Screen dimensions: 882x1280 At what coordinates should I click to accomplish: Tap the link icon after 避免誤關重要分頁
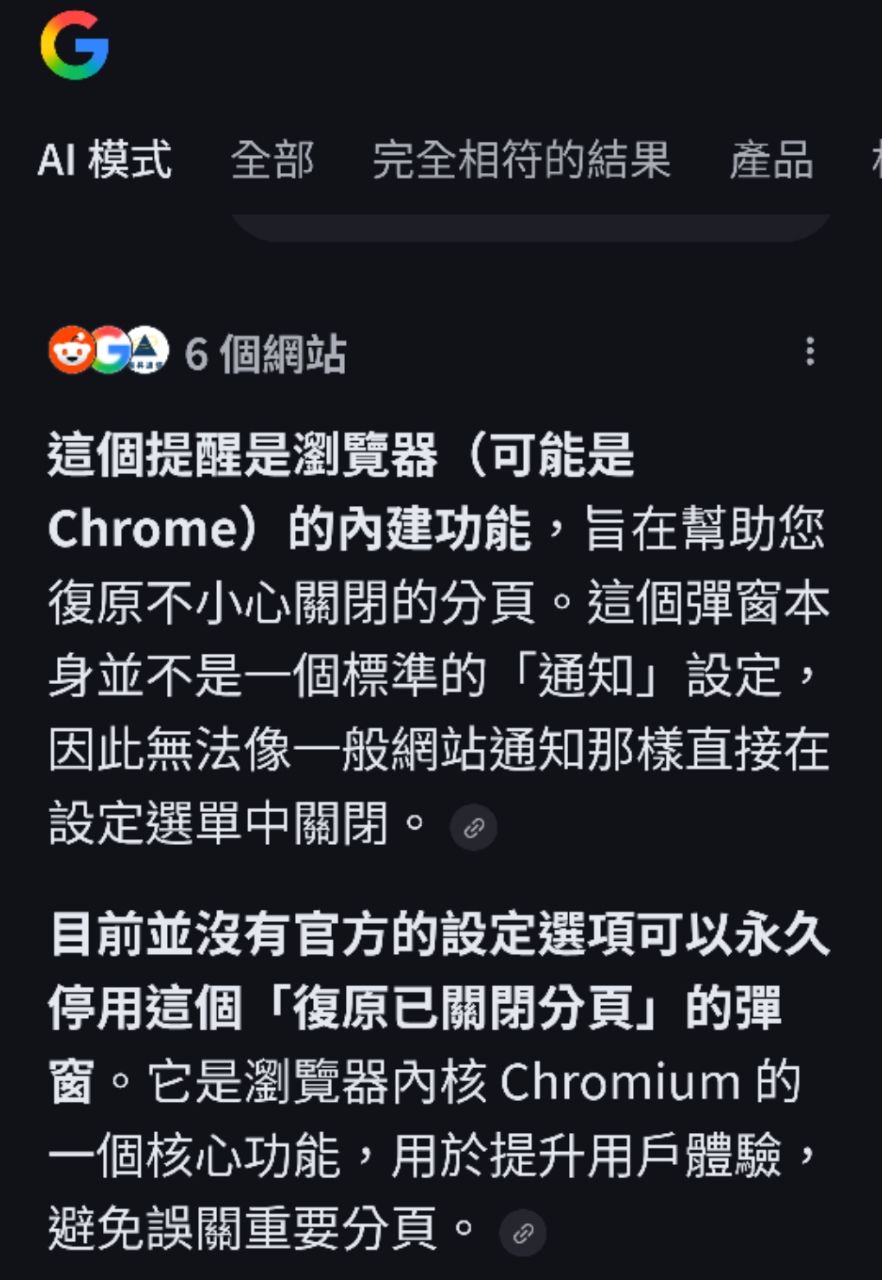tap(523, 1233)
